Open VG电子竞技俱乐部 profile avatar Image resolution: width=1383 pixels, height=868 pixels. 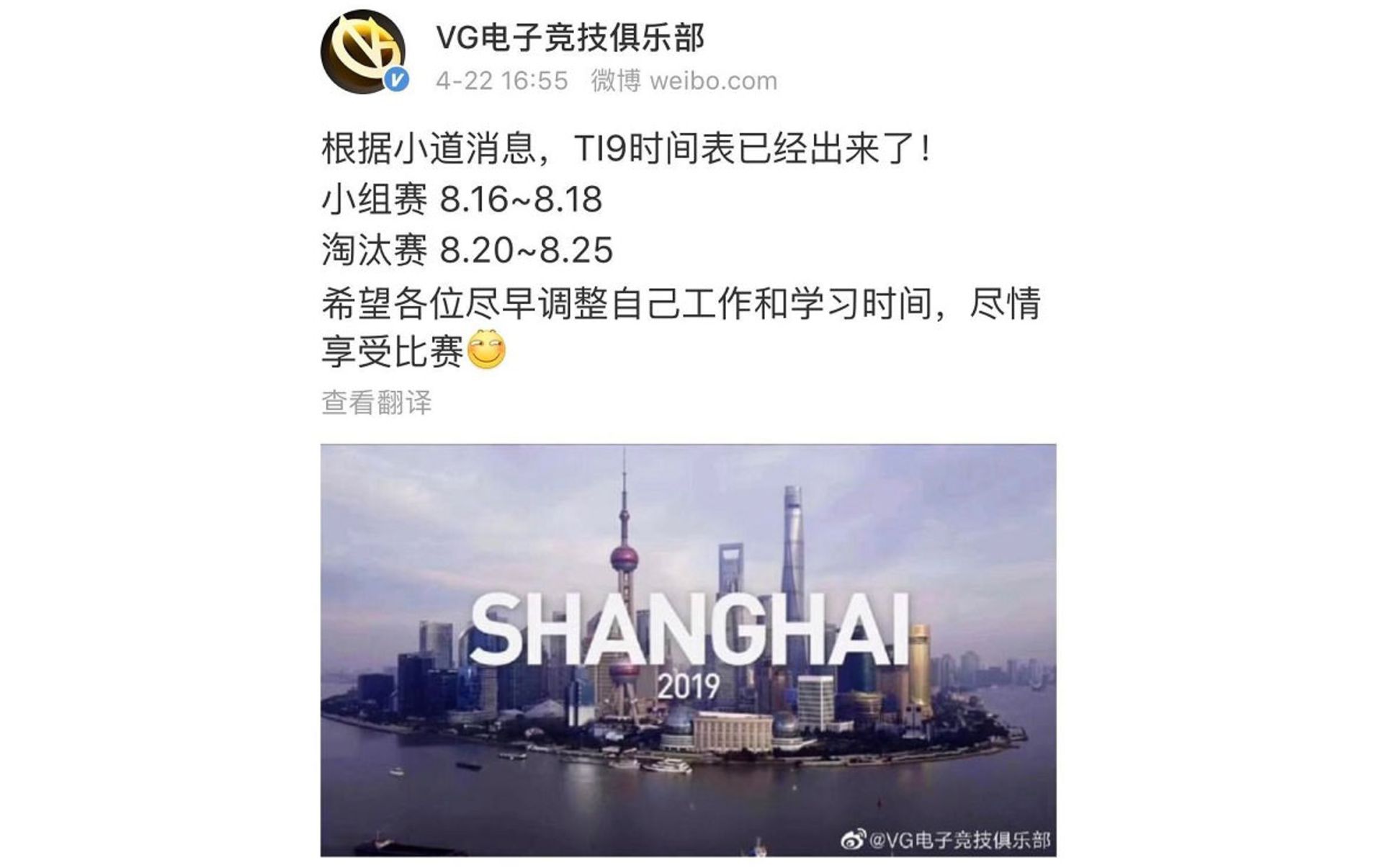(362, 52)
